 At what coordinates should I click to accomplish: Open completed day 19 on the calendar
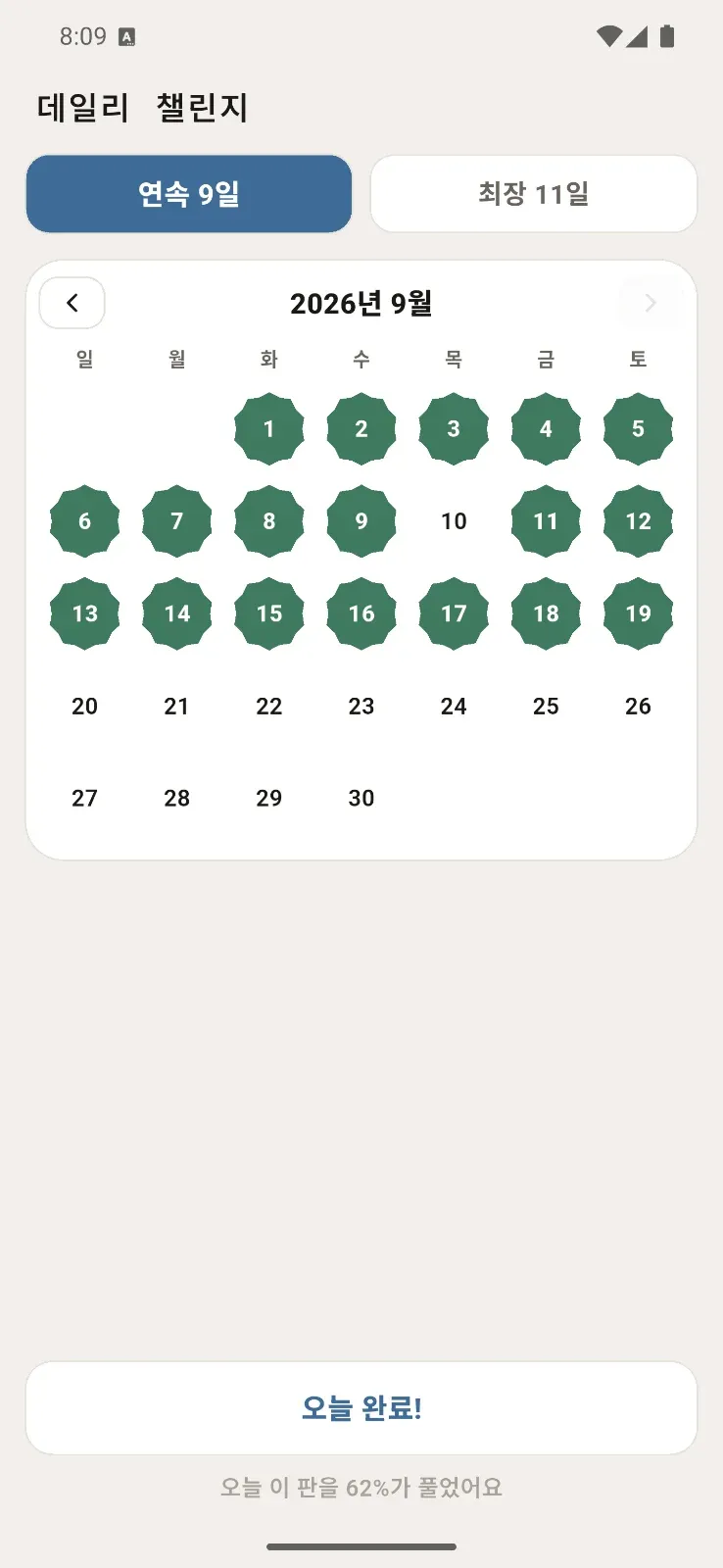click(x=638, y=613)
